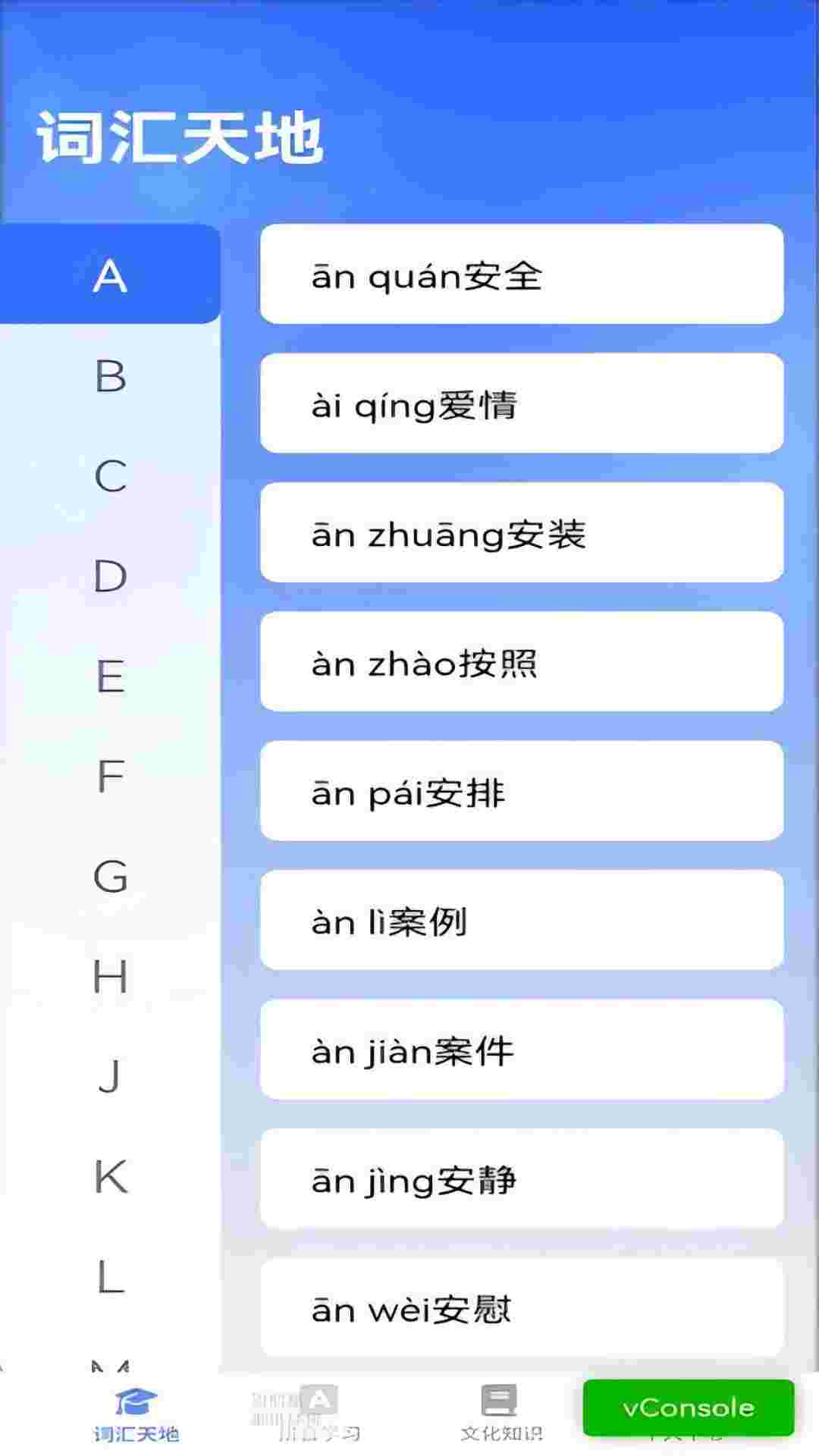Select letter B in the alphabet index
This screenshot has width=819, height=1456.
coord(110,375)
